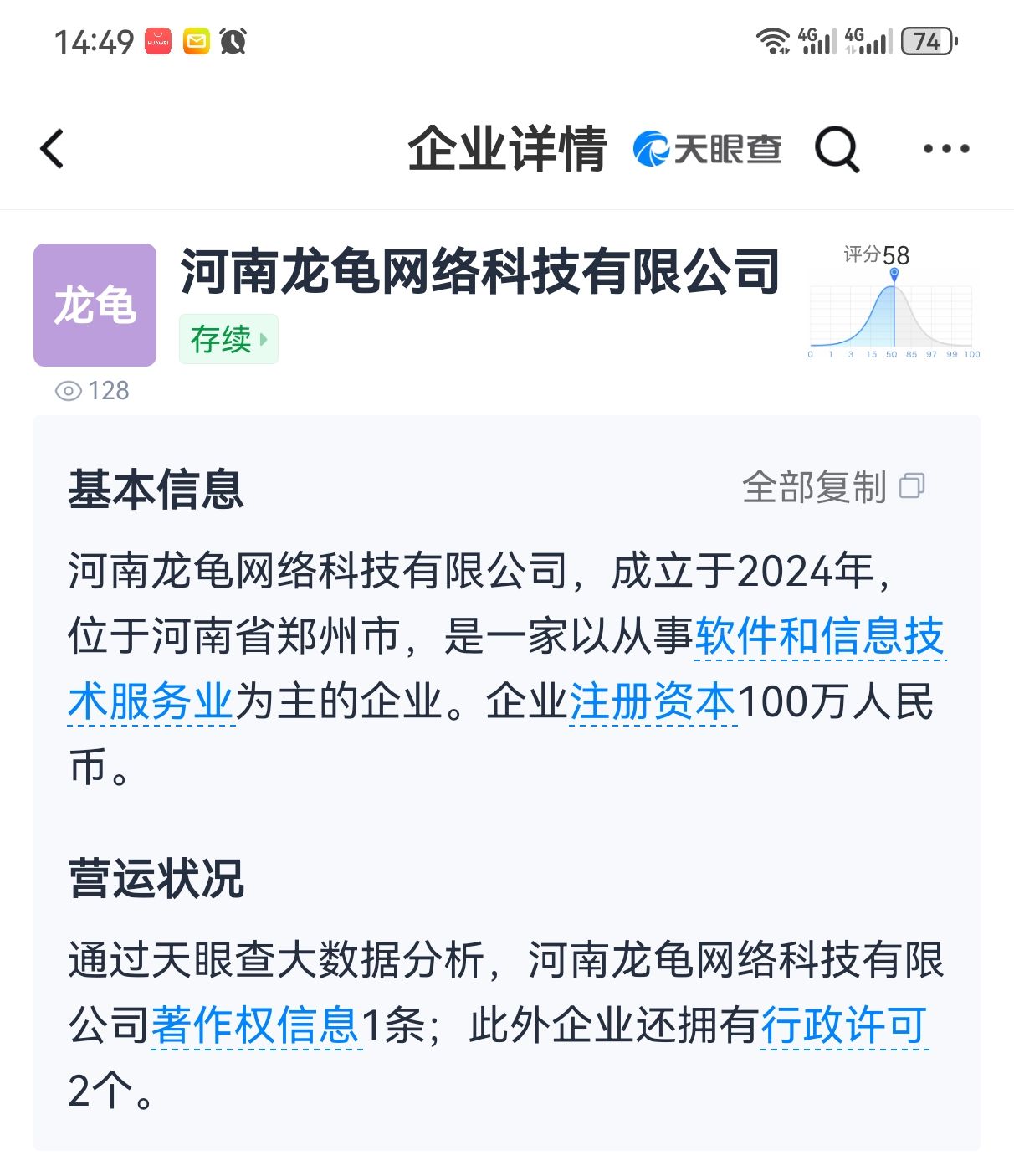1014x1176 pixels.
Task: Open the alarm clock icon in status bar
Action: (x=234, y=40)
